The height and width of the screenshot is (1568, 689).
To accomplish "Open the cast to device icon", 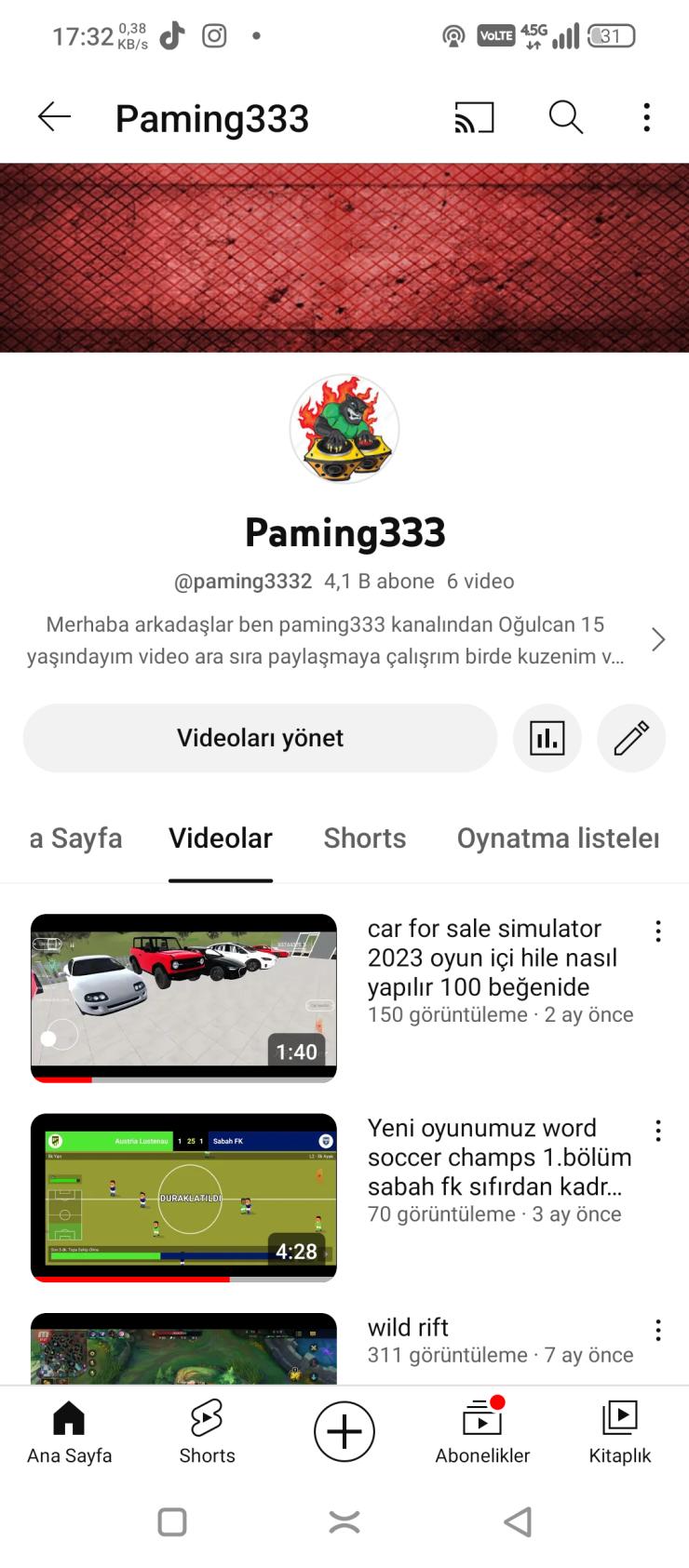I will pos(474,118).
